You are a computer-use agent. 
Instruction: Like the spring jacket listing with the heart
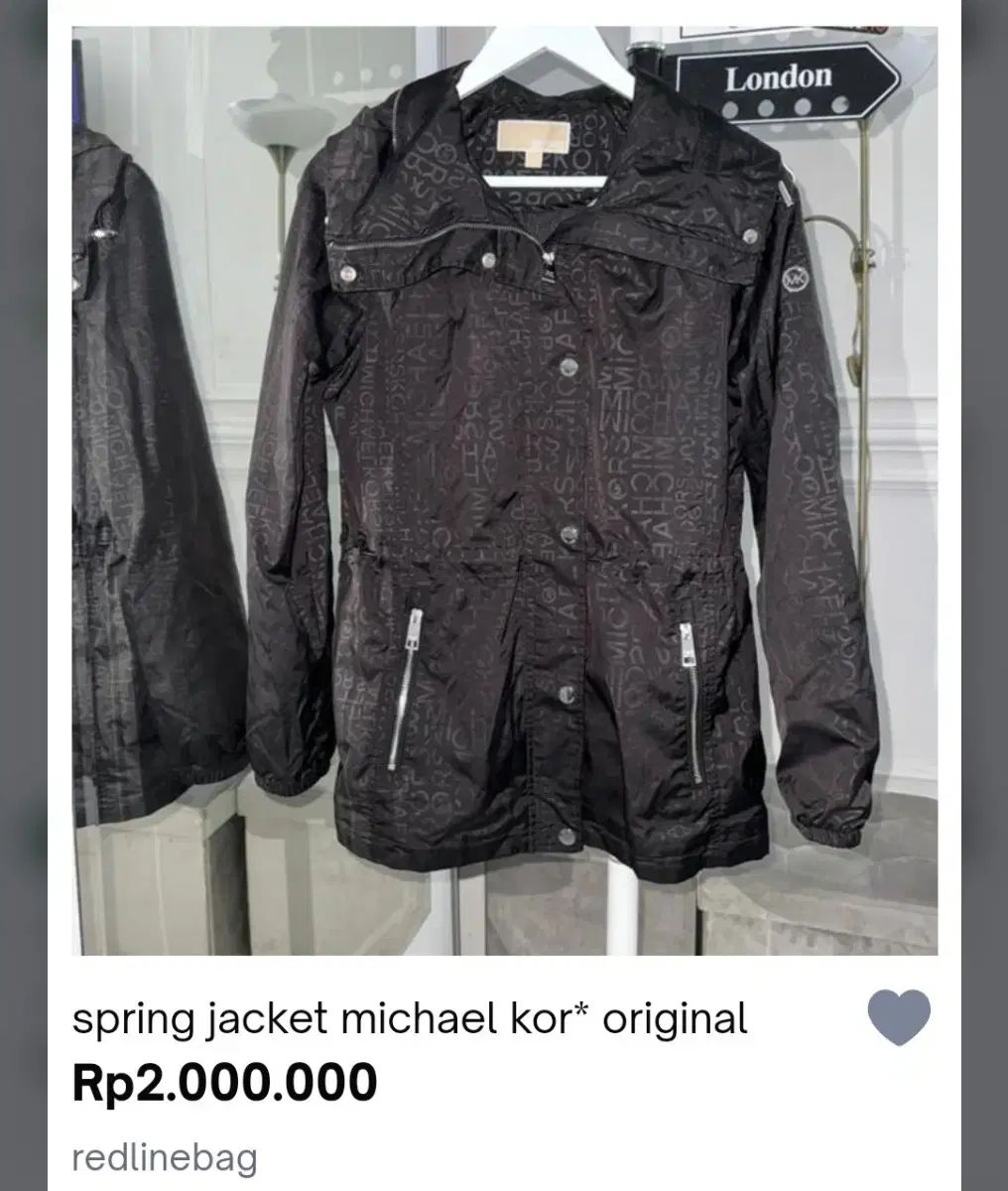(x=899, y=1019)
